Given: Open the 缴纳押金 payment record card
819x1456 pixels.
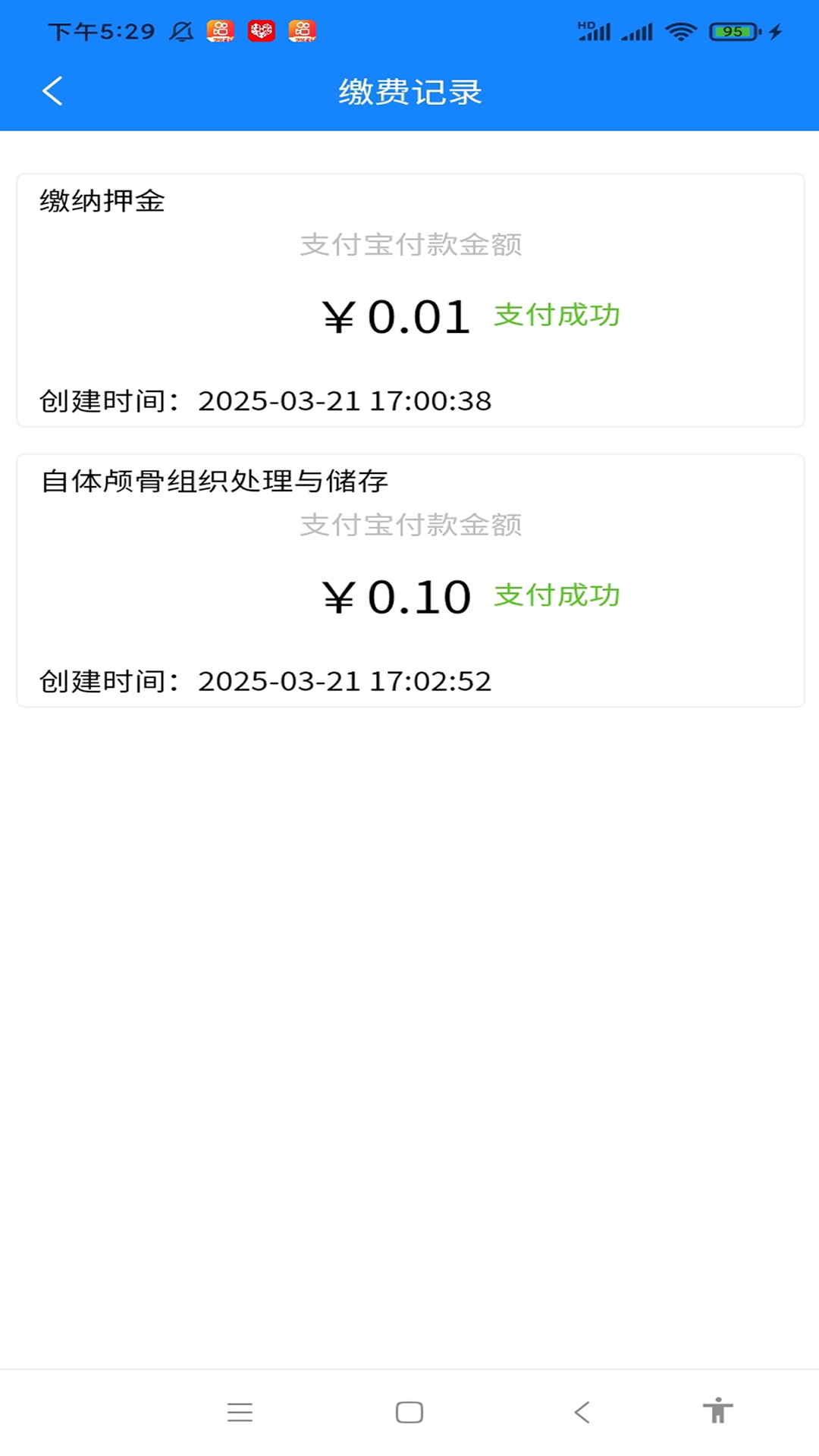Looking at the screenshot, I should click(409, 300).
